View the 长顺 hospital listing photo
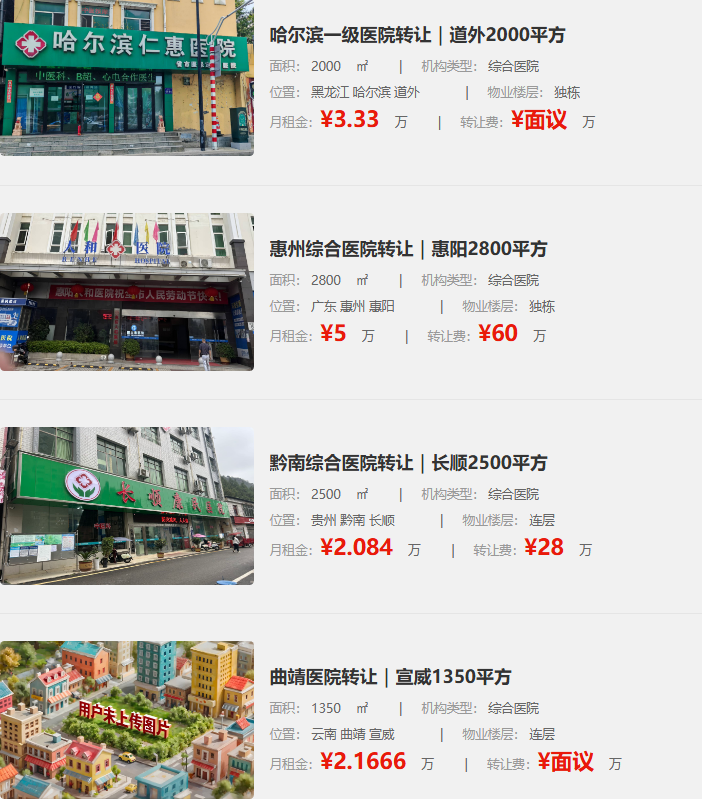 [x=127, y=506]
